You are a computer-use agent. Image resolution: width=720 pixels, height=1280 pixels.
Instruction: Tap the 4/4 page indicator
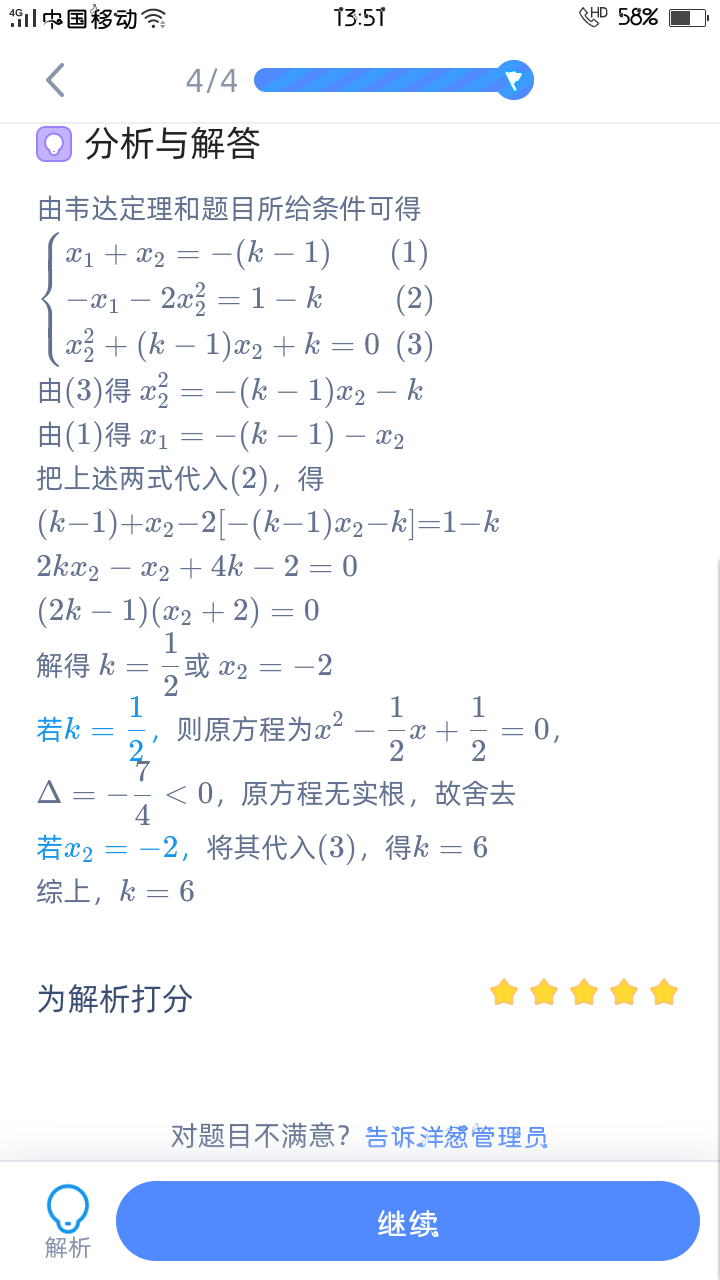tap(210, 79)
